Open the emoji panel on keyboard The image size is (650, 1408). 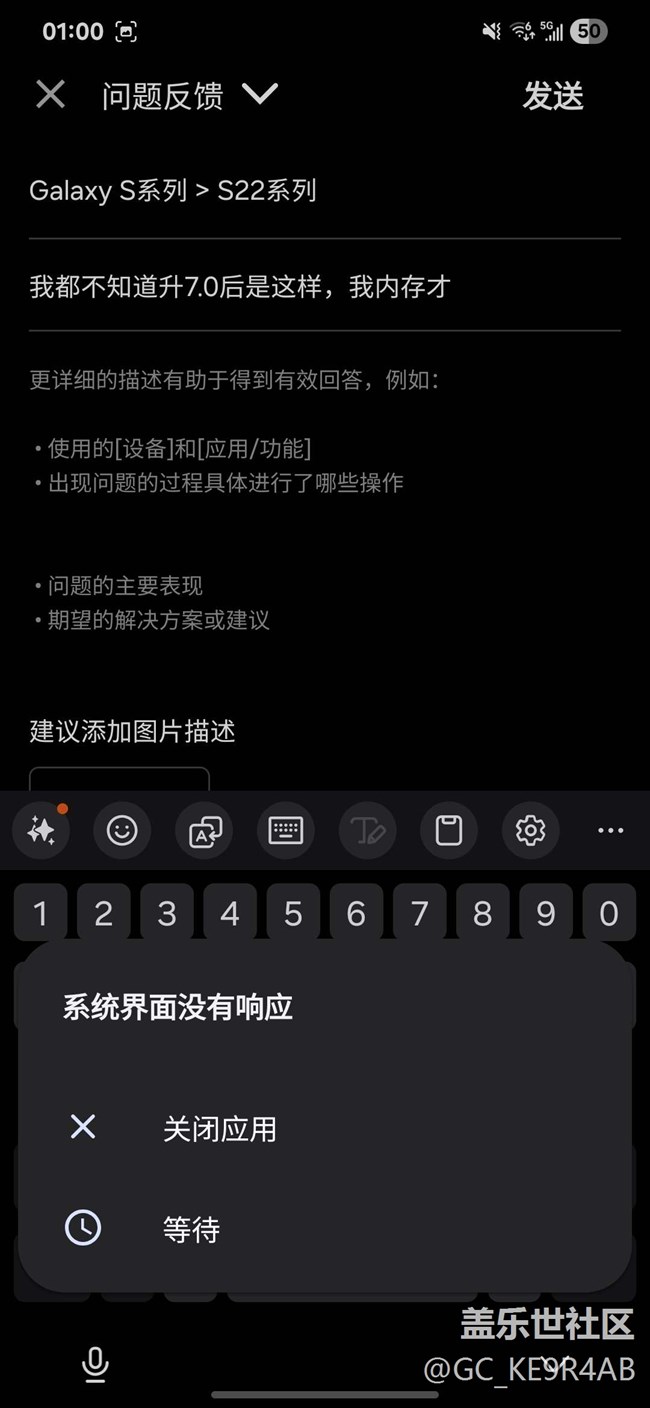(x=122, y=830)
